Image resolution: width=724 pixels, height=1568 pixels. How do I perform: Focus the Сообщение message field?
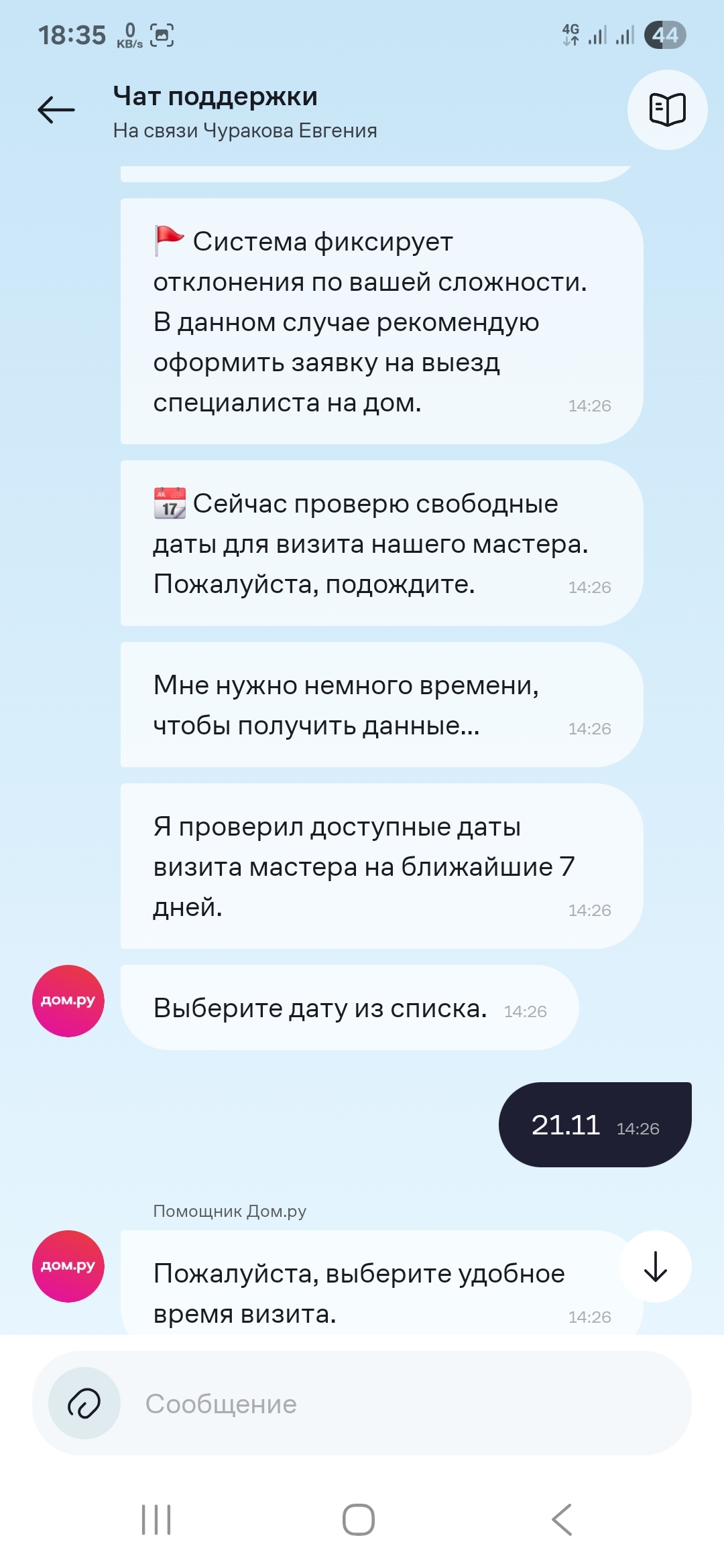point(402,1404)
